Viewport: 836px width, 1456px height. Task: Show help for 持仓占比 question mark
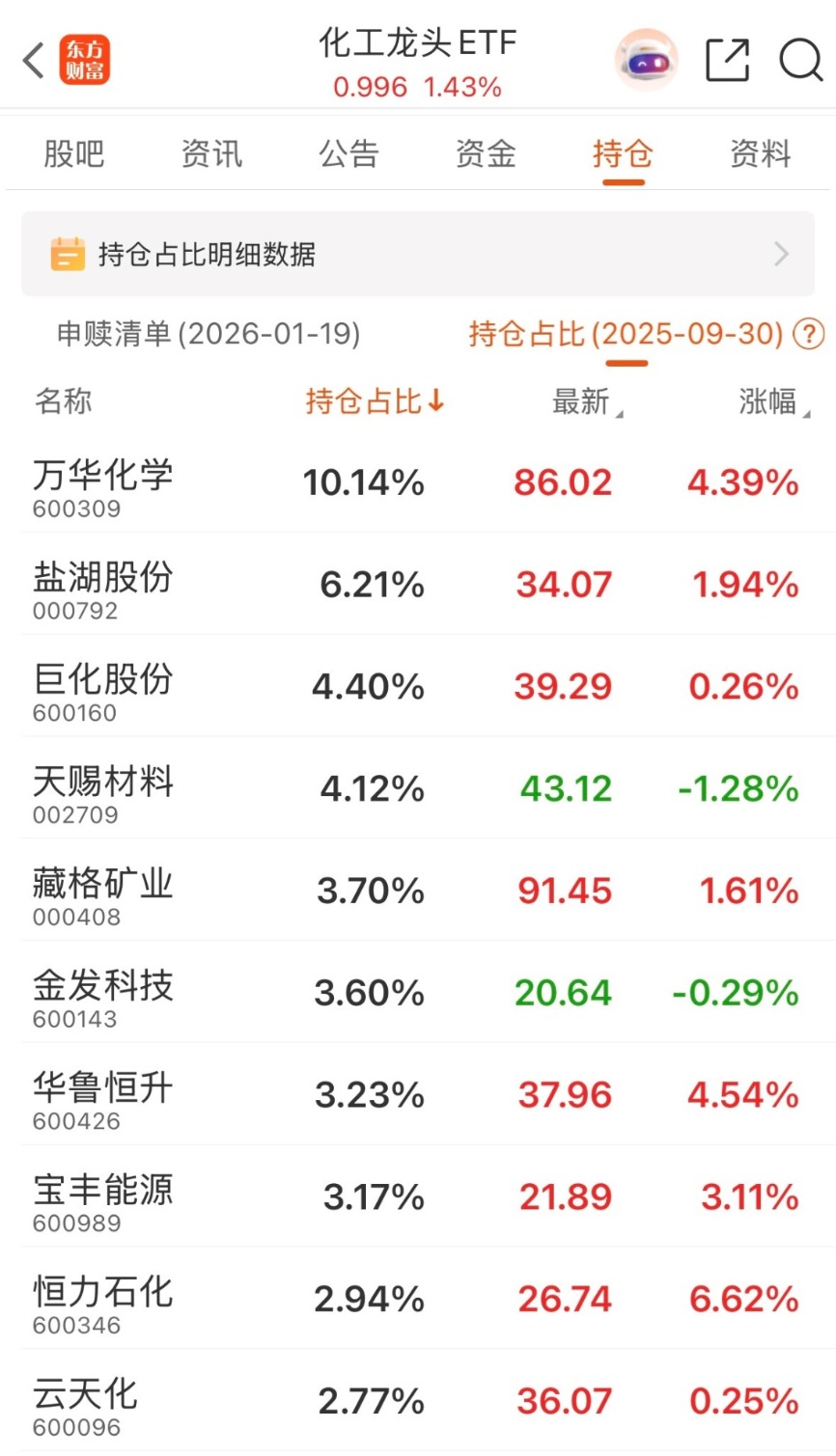(x=808, y=334)
